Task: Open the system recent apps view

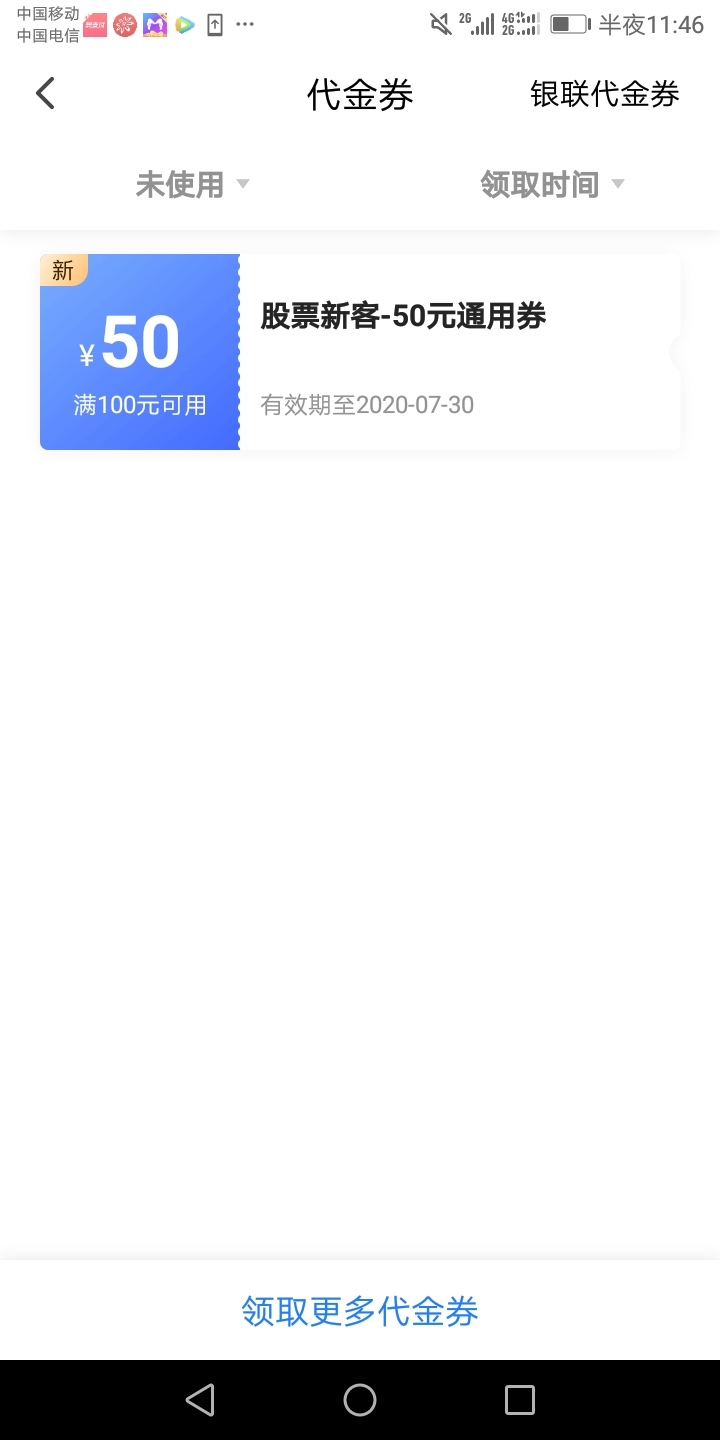Action: pyautogui.click(x=520, y=1400)
